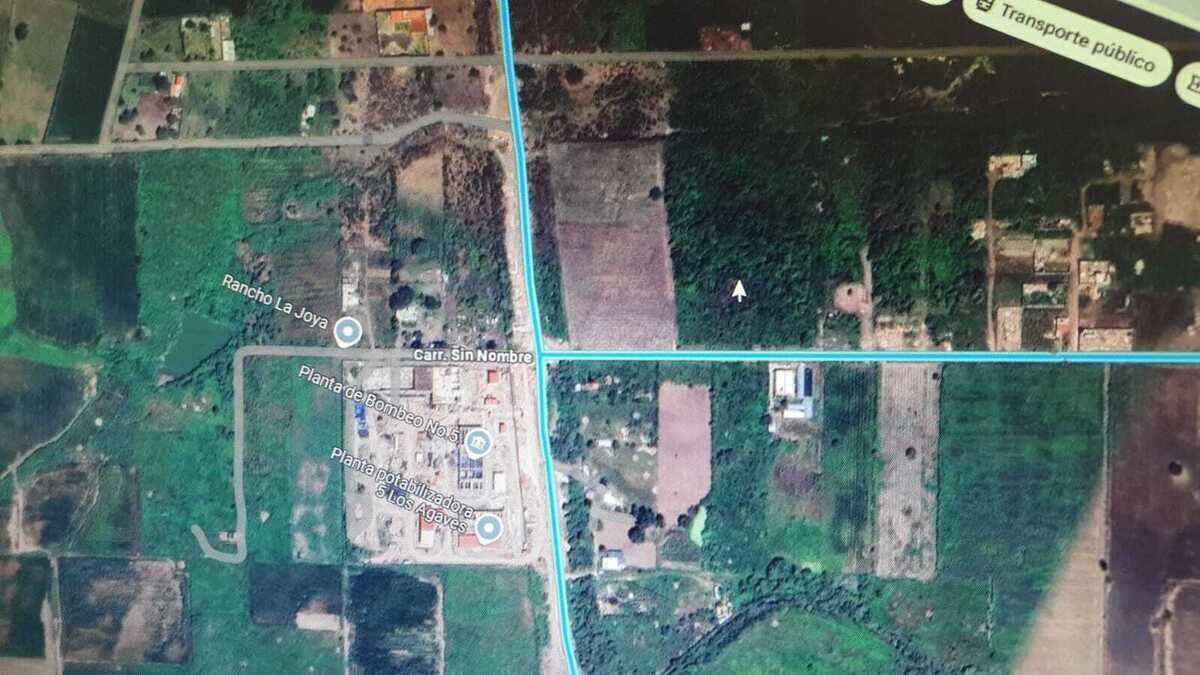Image resolution: width=1200 pixels, height=675 pixels.
Task: Open the Planta potabilizadora 5 Los Agaves pin
Action: point(488,526)
